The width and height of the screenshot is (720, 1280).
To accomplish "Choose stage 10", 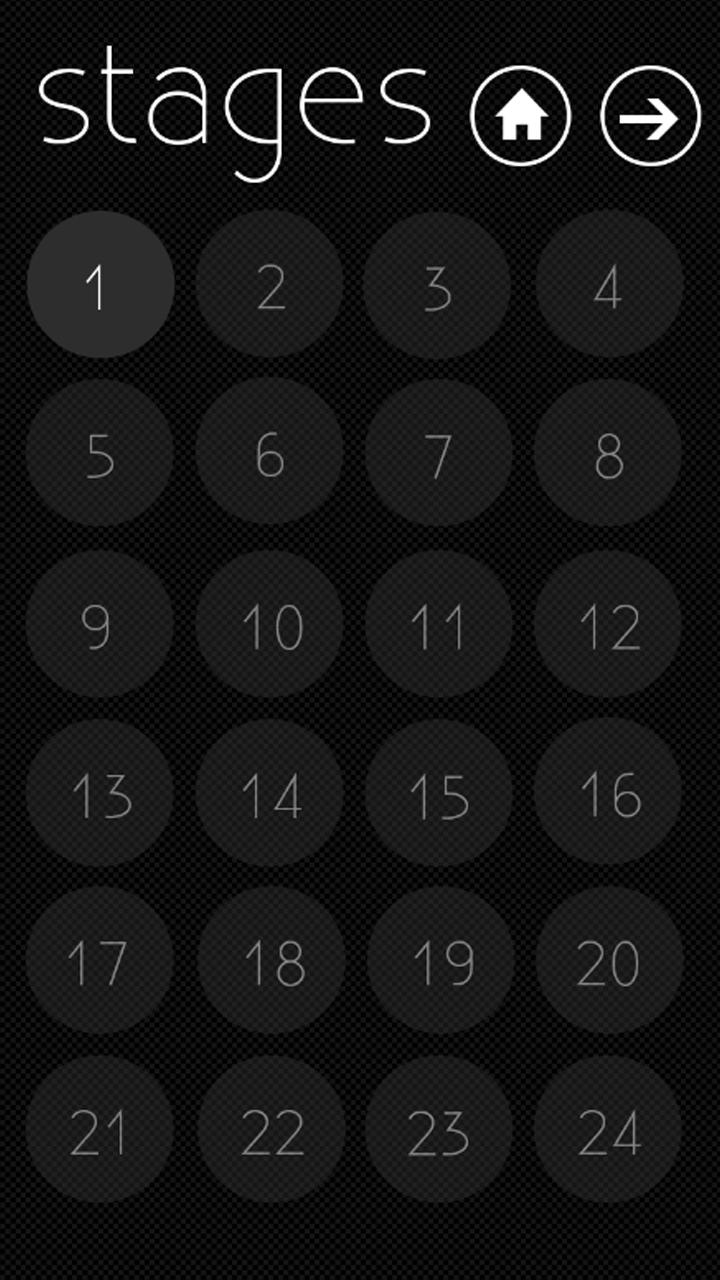I will (270, 623).
